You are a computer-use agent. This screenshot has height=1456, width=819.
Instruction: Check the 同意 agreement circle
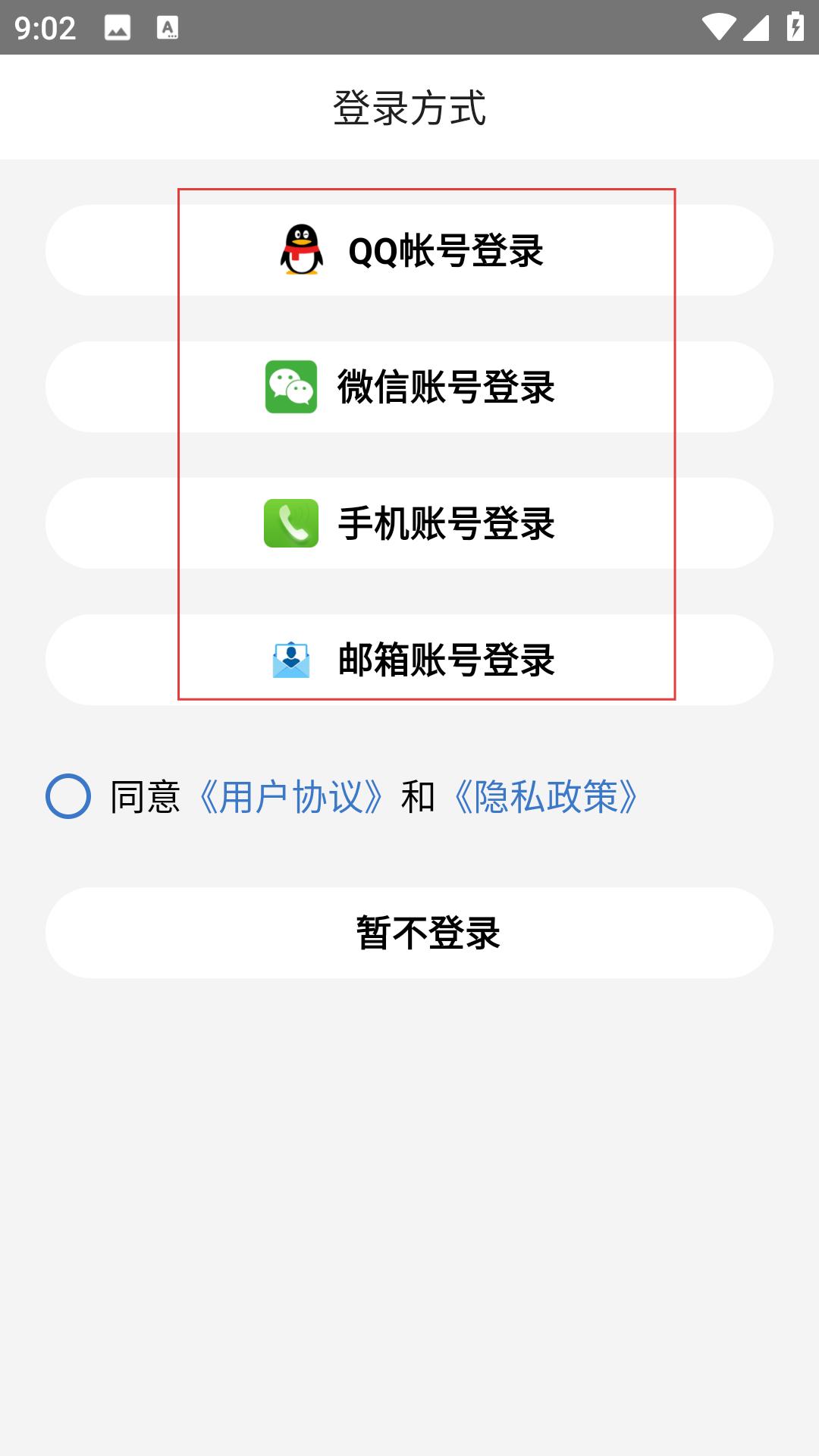(x=68, y=796)
